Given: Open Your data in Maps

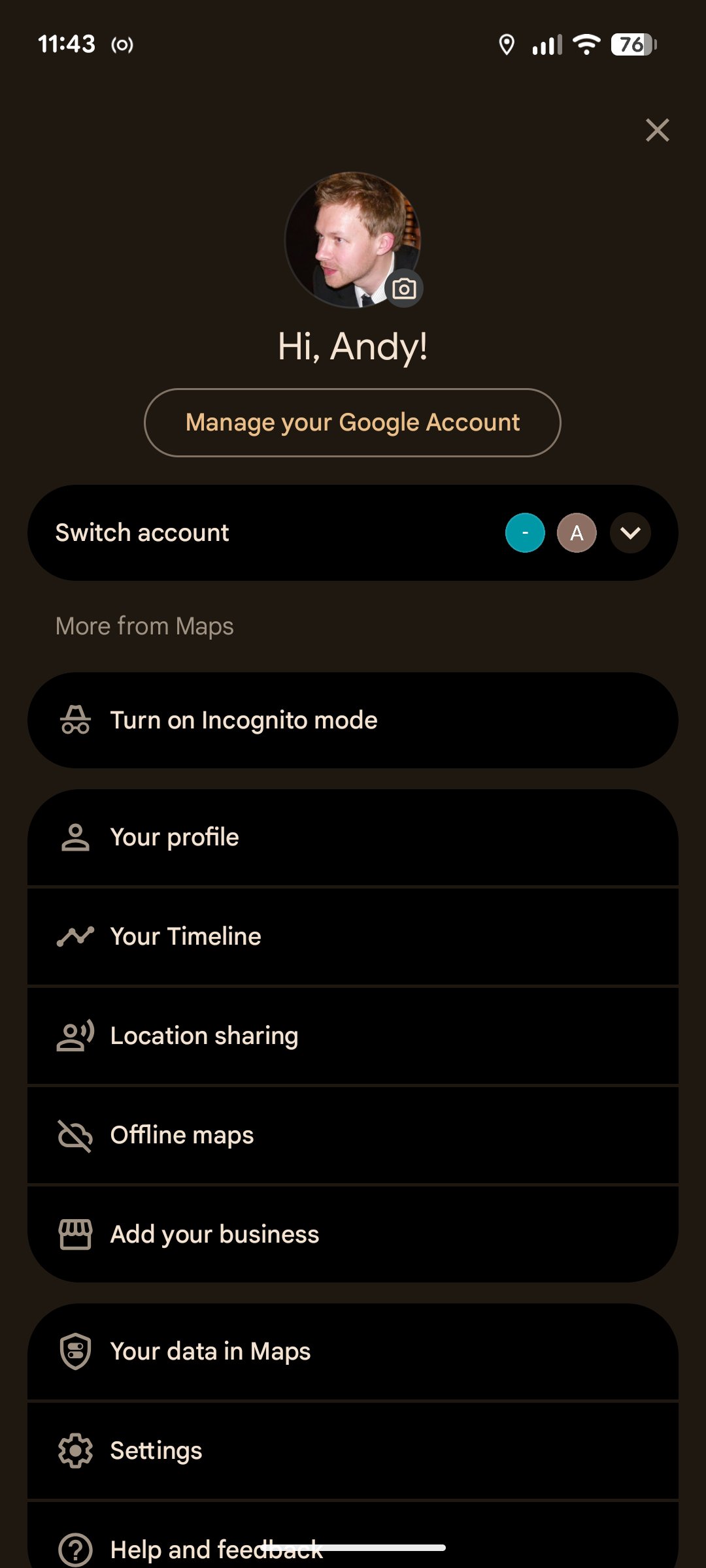Looking at the screenshot, I should (x=352, y=1352).
